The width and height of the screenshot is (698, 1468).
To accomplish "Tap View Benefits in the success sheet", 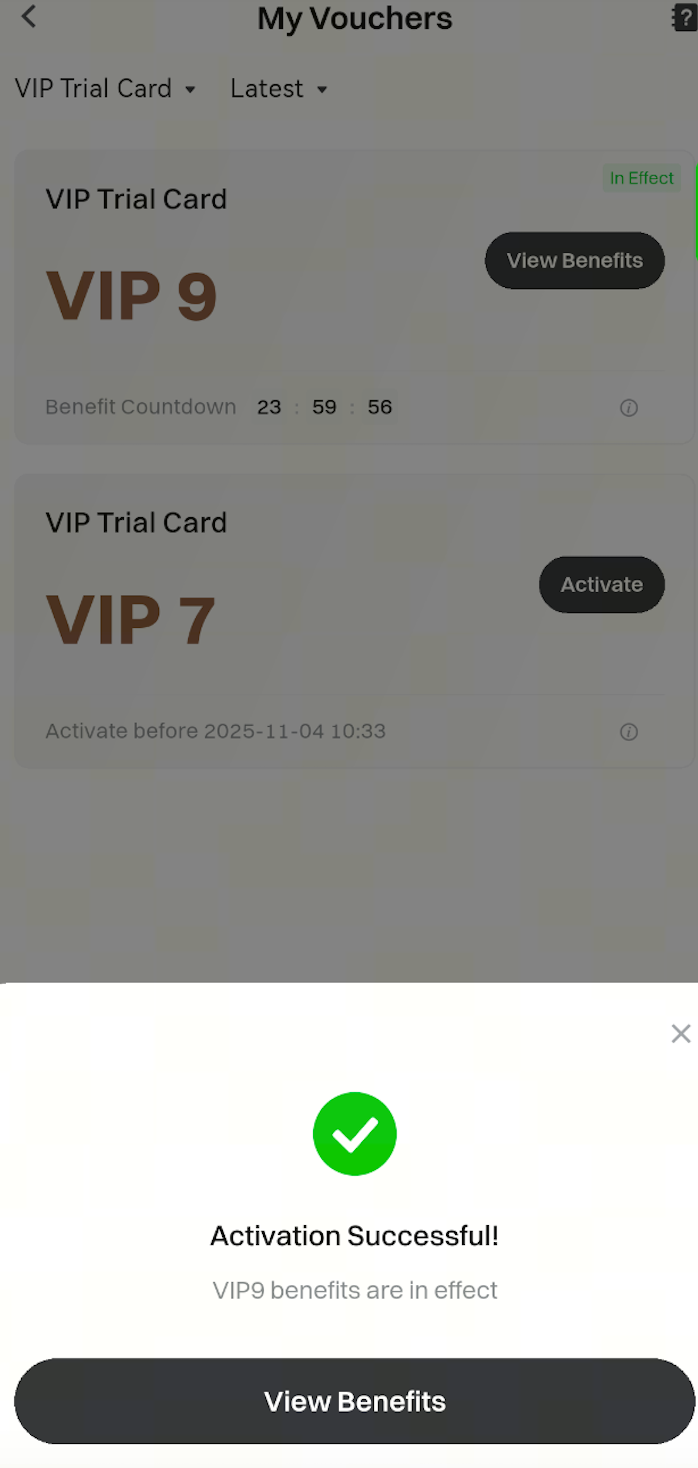I will 354,1401.
